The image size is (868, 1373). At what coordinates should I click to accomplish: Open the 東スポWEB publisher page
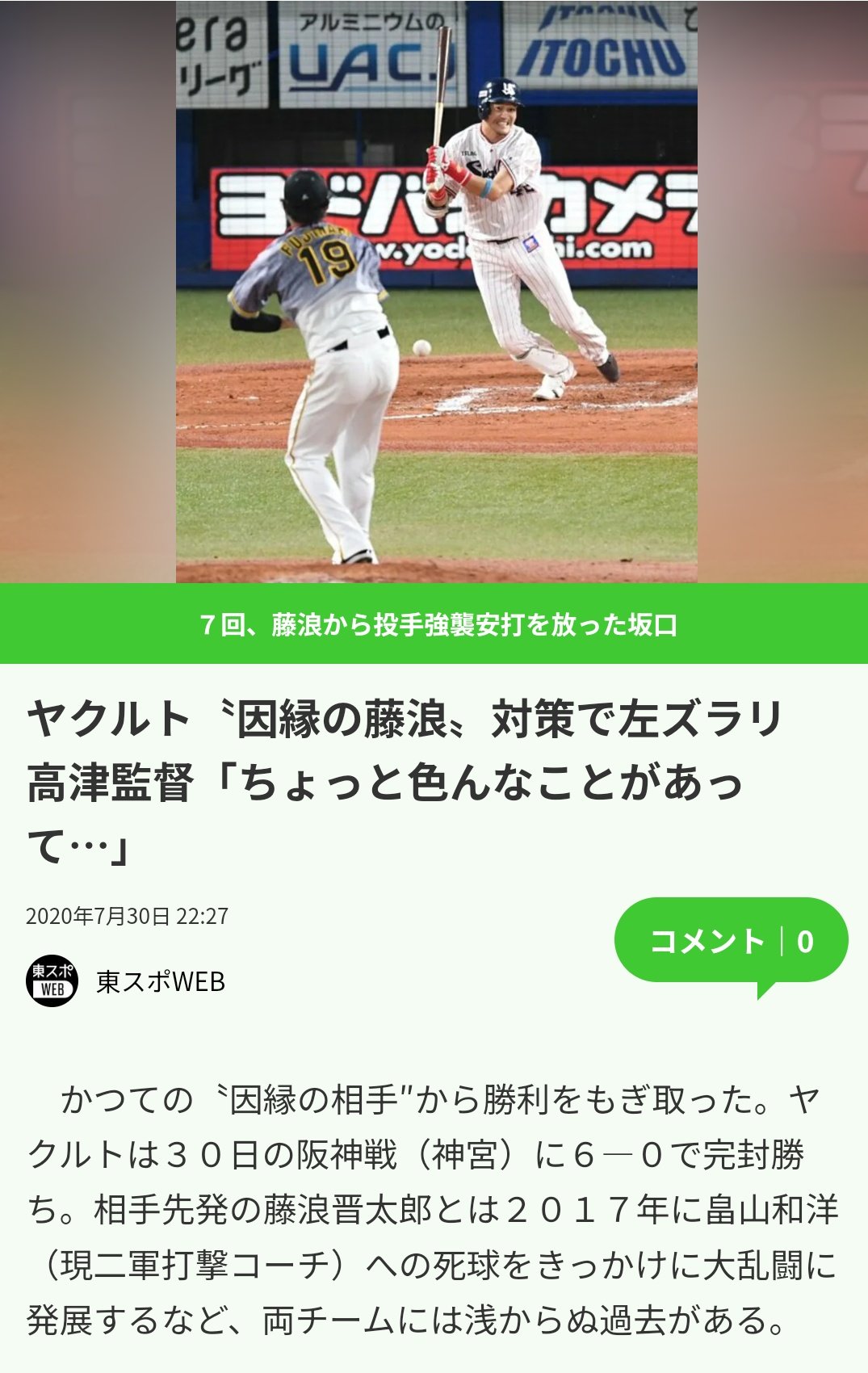tap(160, 981)
